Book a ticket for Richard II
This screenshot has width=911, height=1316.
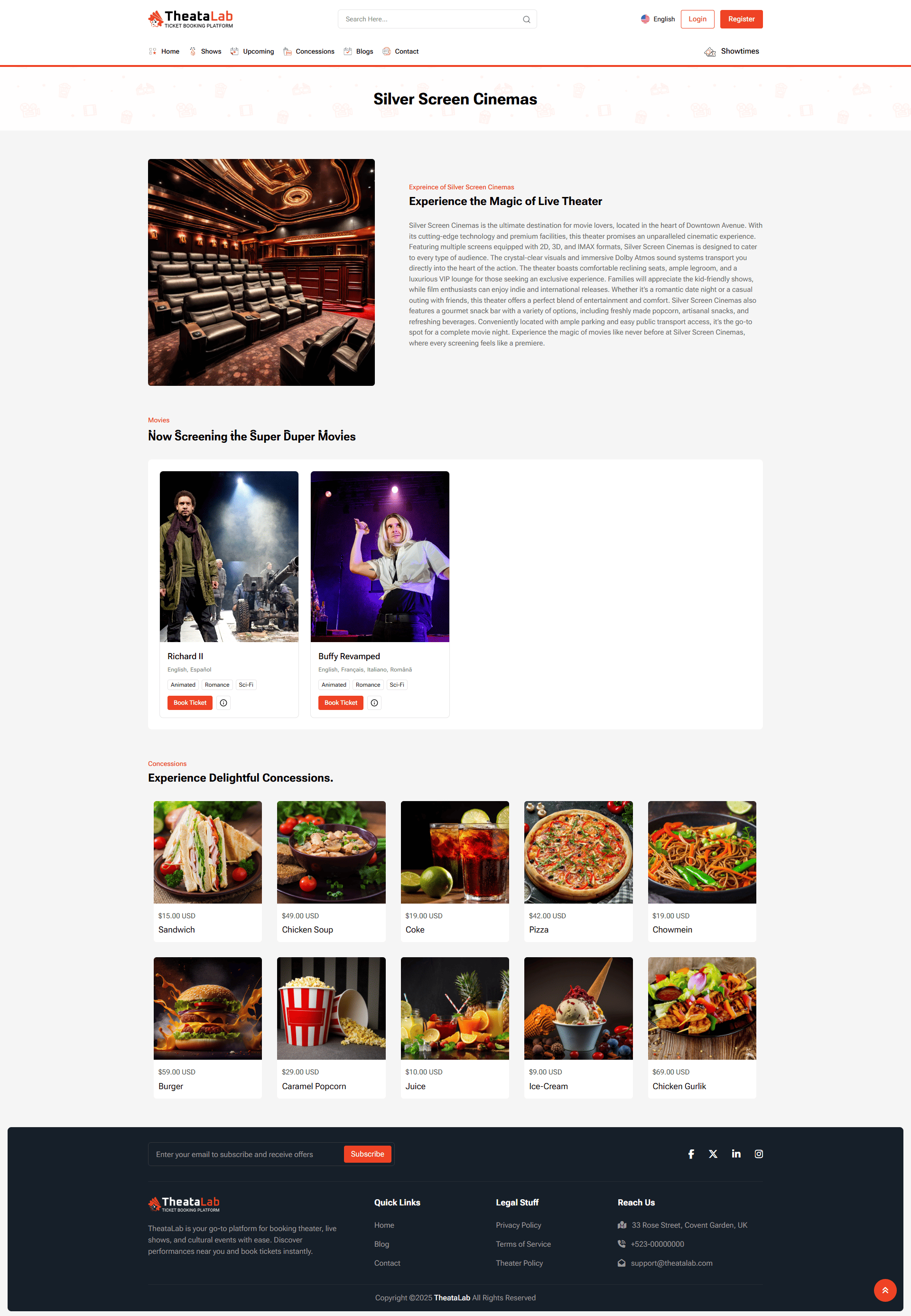[189, 703]
